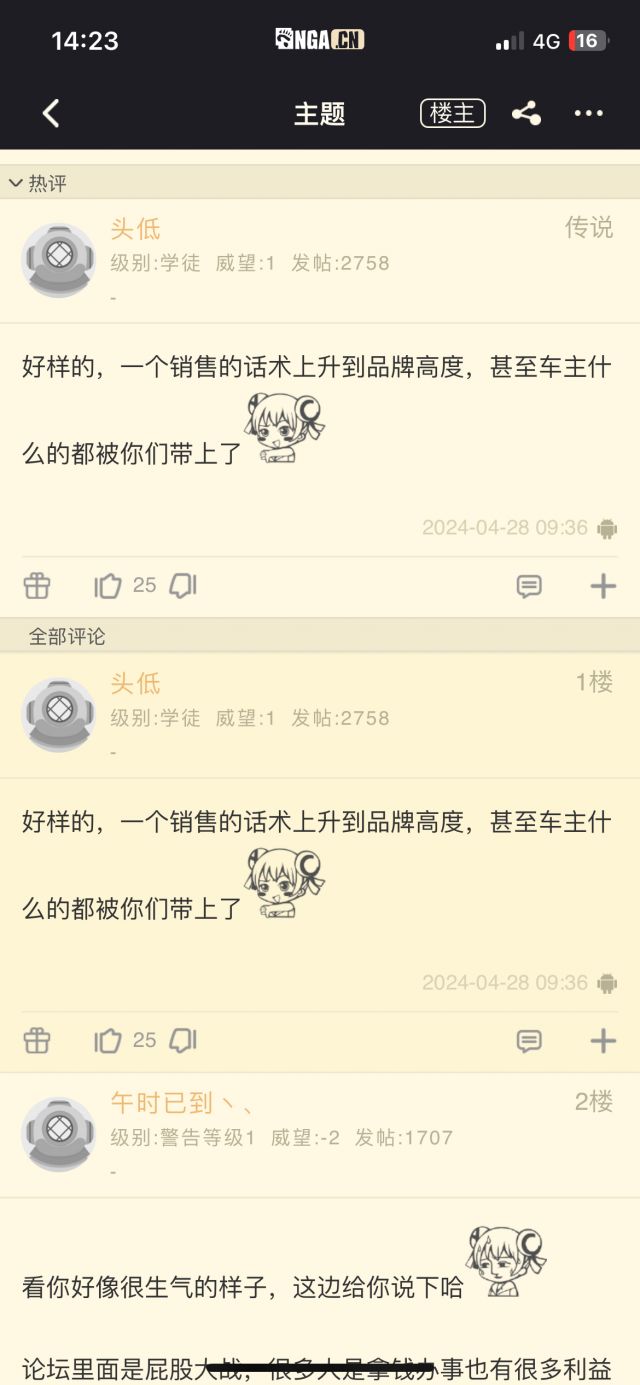
Task: Open 头低's profile from the hot comment
Action: (x=135, y=229)
